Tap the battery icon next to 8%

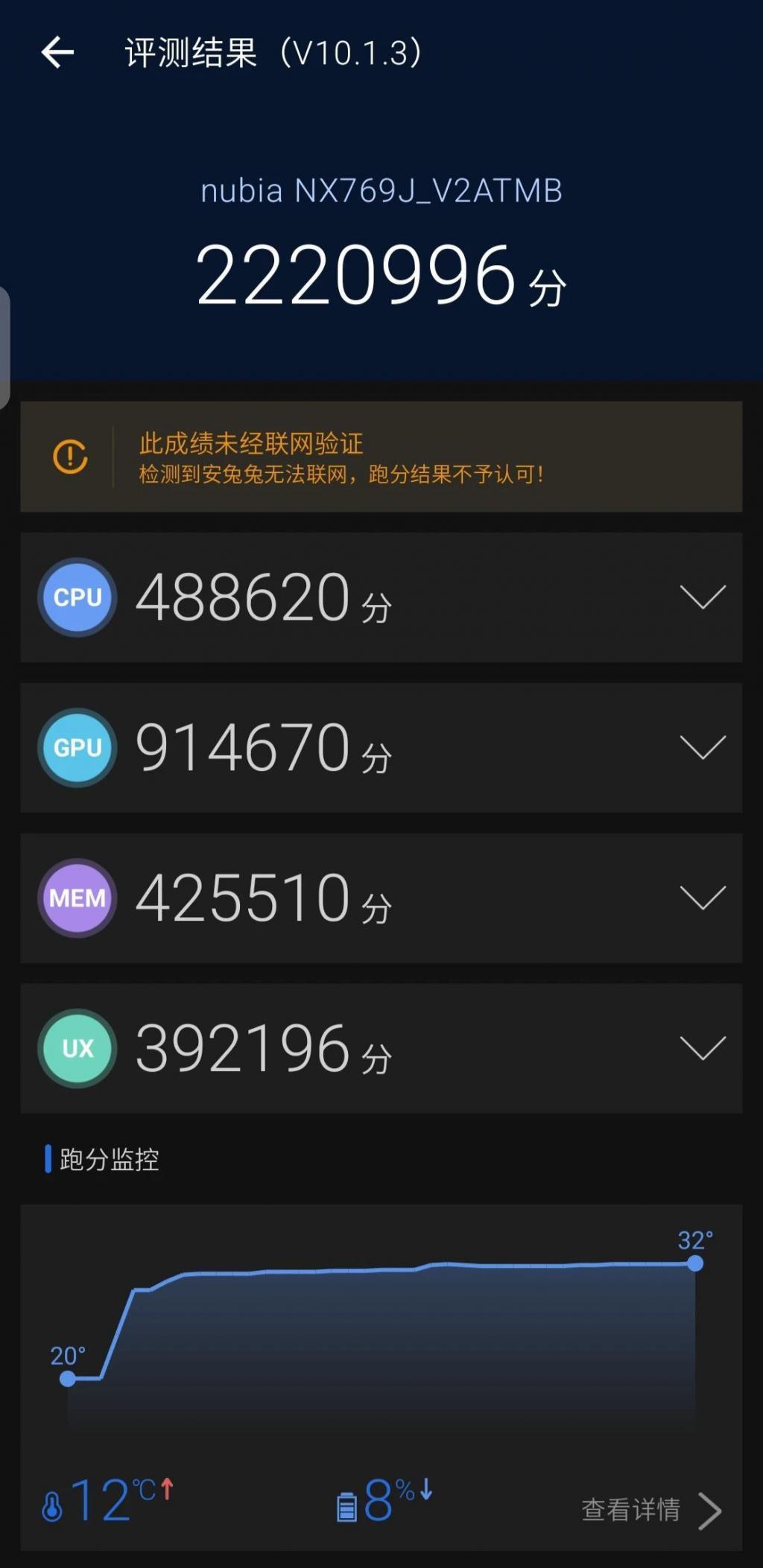click(346, 1506)
